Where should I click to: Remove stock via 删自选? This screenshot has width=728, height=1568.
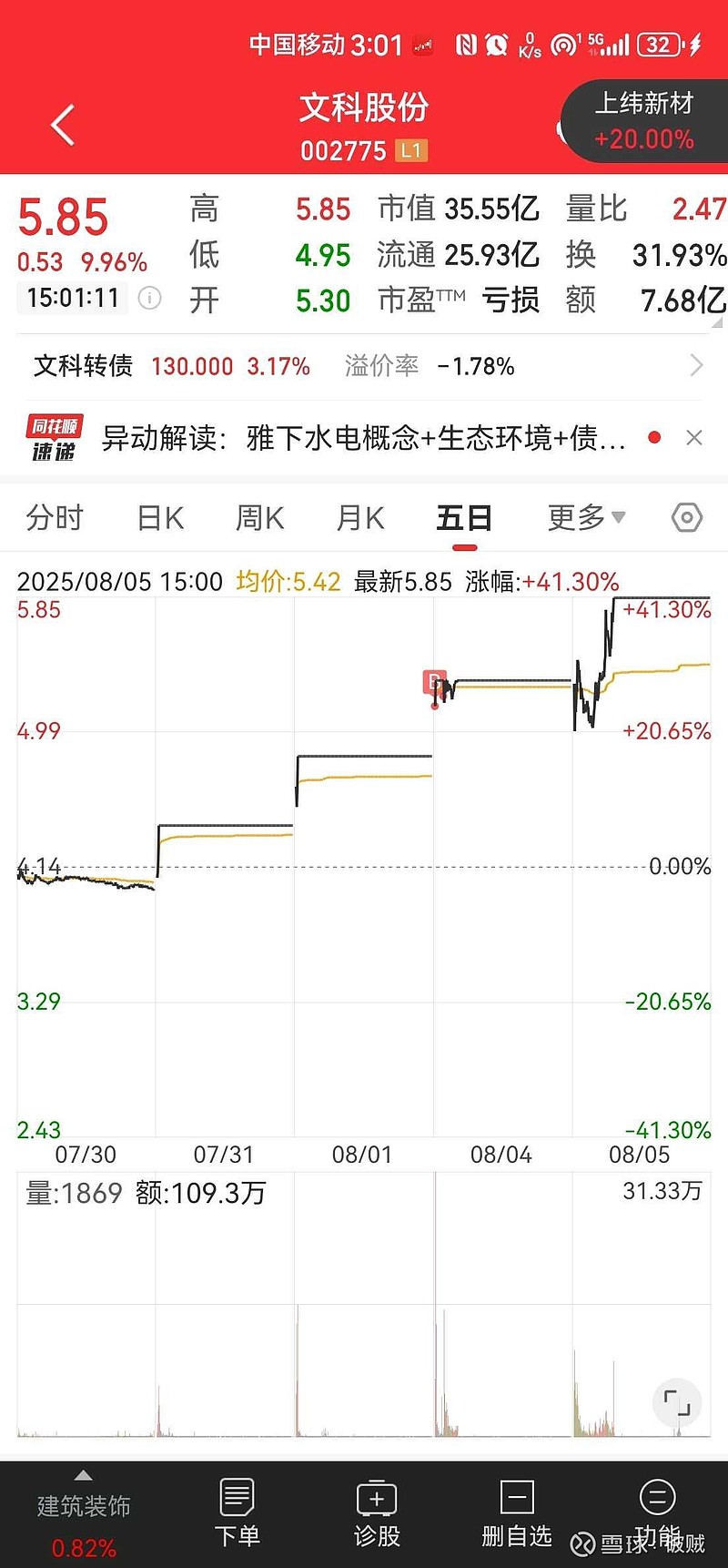(516, 1513)
